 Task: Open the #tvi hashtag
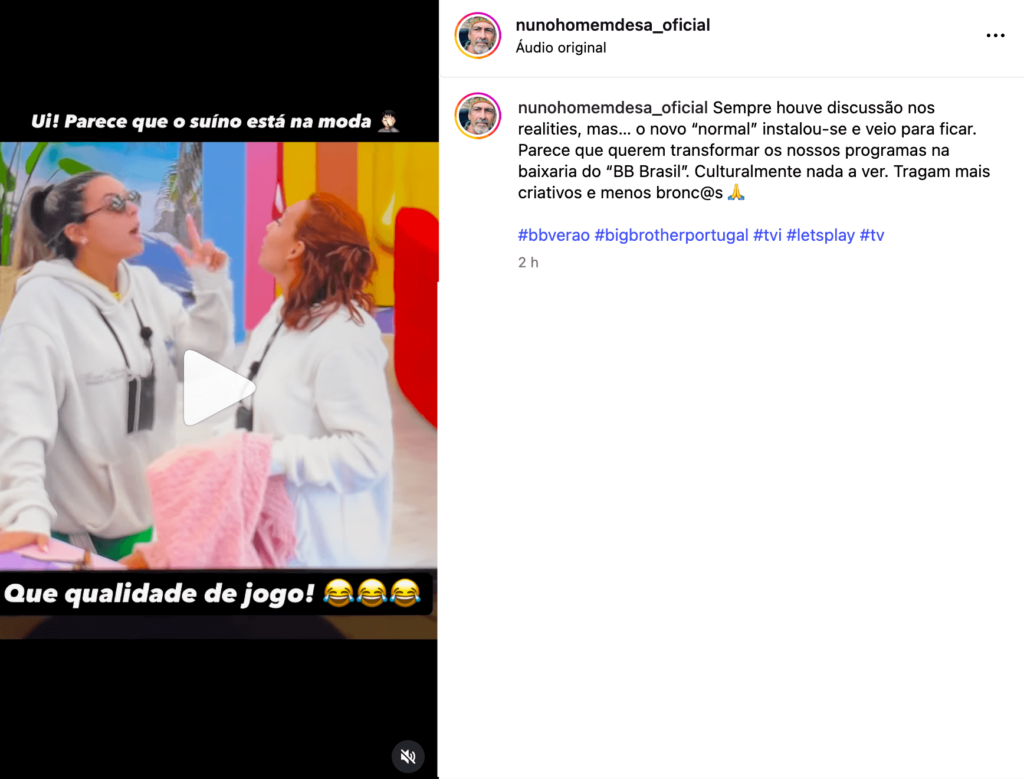[x=767, y=235]
